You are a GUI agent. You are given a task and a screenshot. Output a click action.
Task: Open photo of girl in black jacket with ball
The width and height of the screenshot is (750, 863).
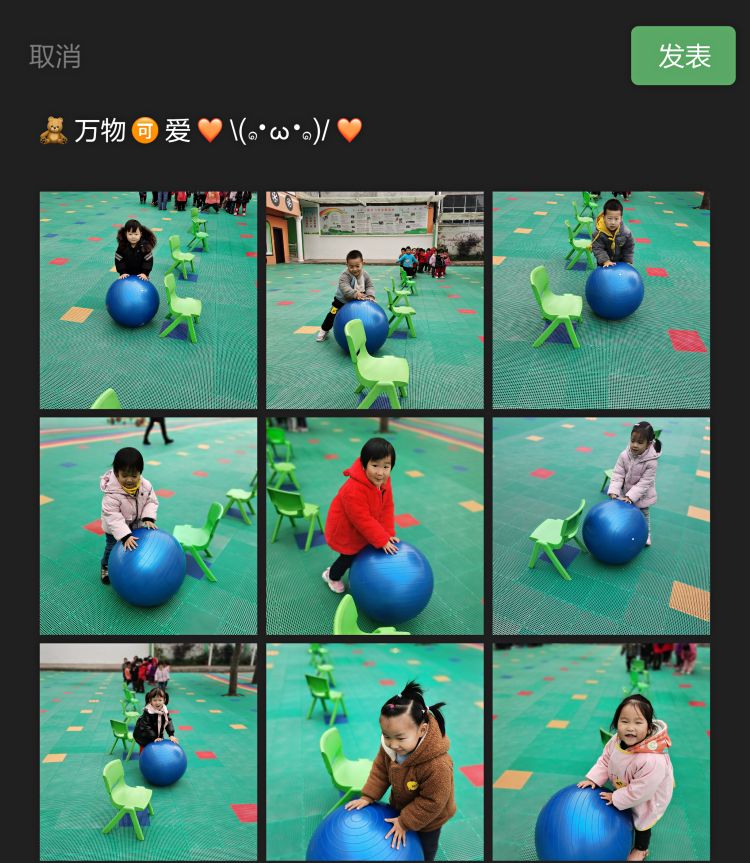click(x=148, y=300)
